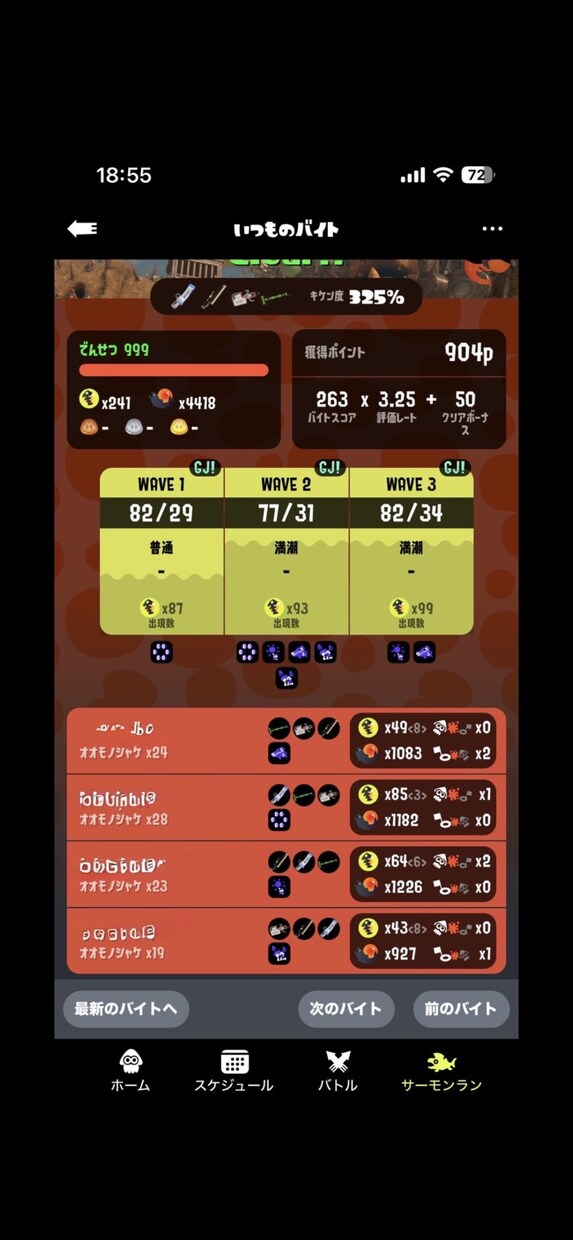This screenshot has width=573, height=1240.
Task: Go to 次のバイト
Action: [346, 1009]
